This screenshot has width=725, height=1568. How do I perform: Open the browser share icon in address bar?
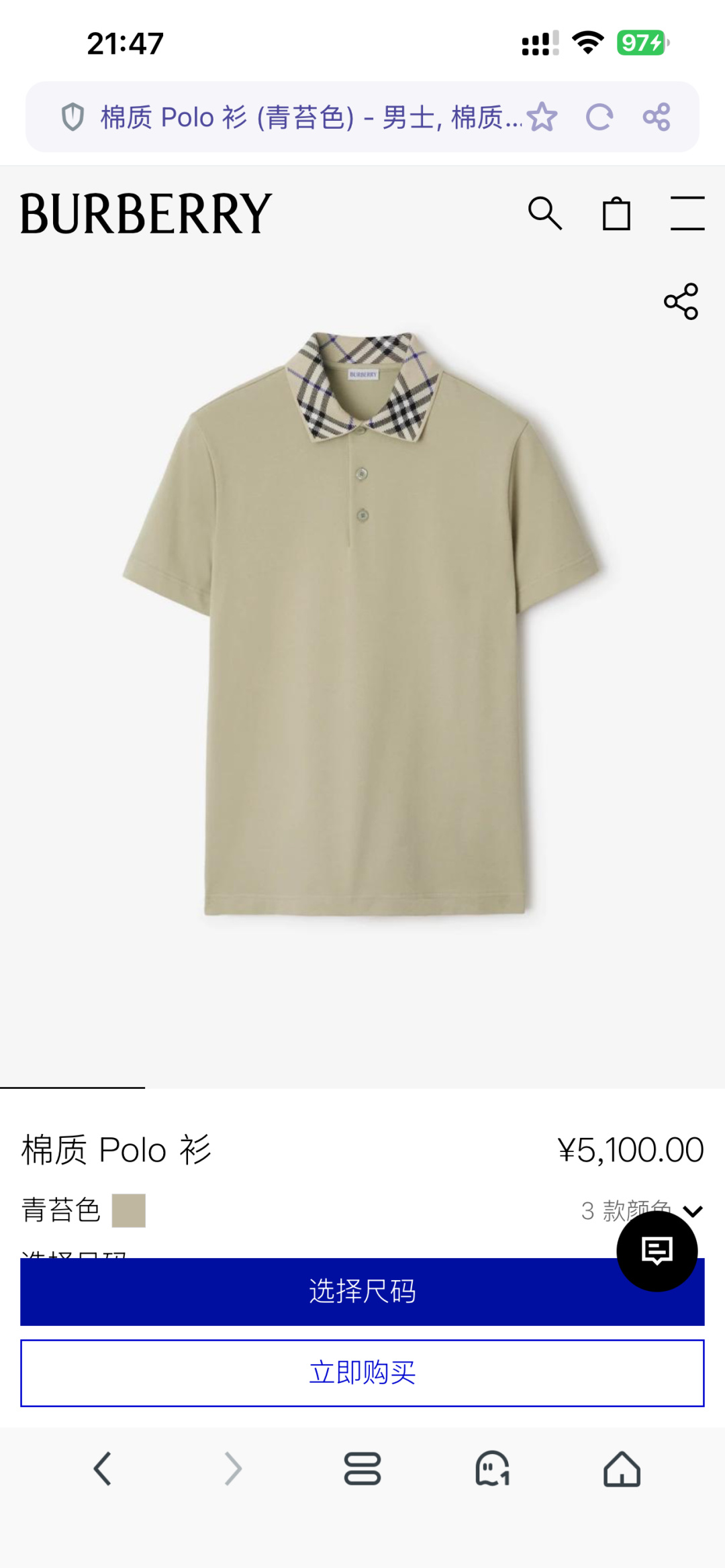(x=656, y=117)
